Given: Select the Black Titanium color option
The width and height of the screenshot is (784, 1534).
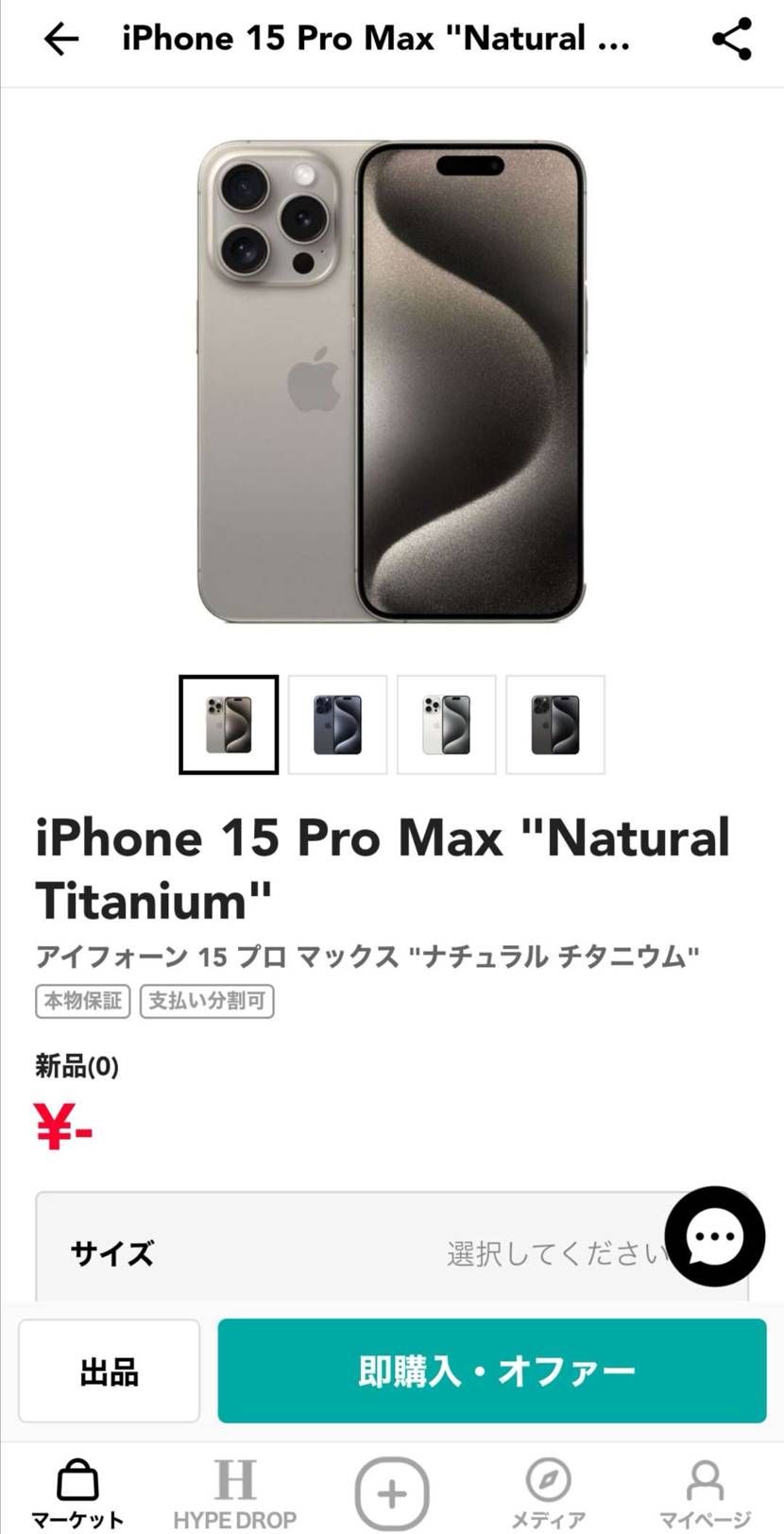Looking at the screenshot, I should (x=554, y=725).
